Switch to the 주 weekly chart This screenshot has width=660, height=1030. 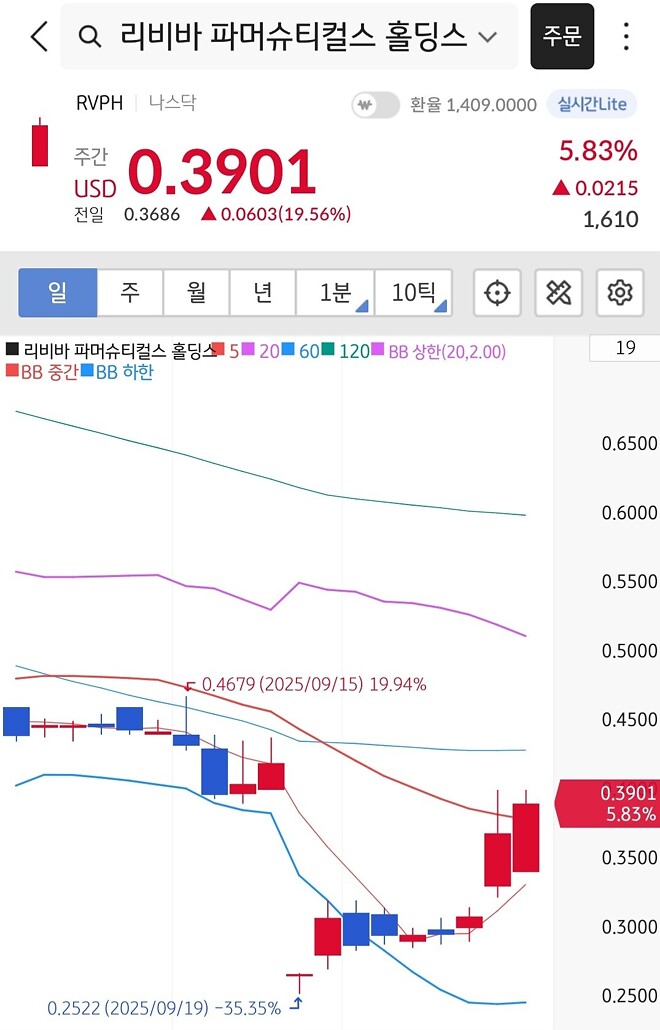click(130, 293)
